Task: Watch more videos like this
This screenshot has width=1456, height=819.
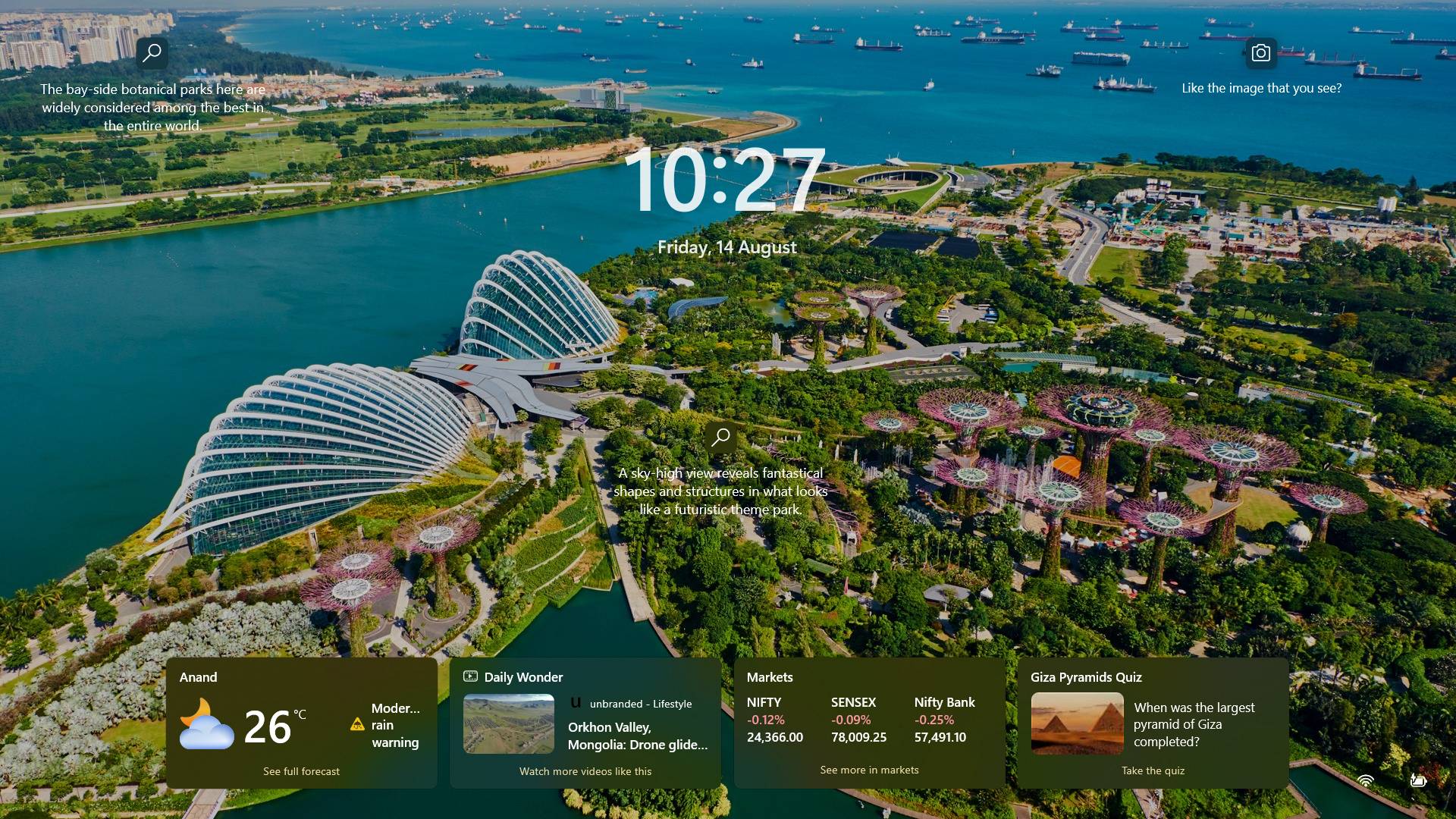Action: pos(585,771)
